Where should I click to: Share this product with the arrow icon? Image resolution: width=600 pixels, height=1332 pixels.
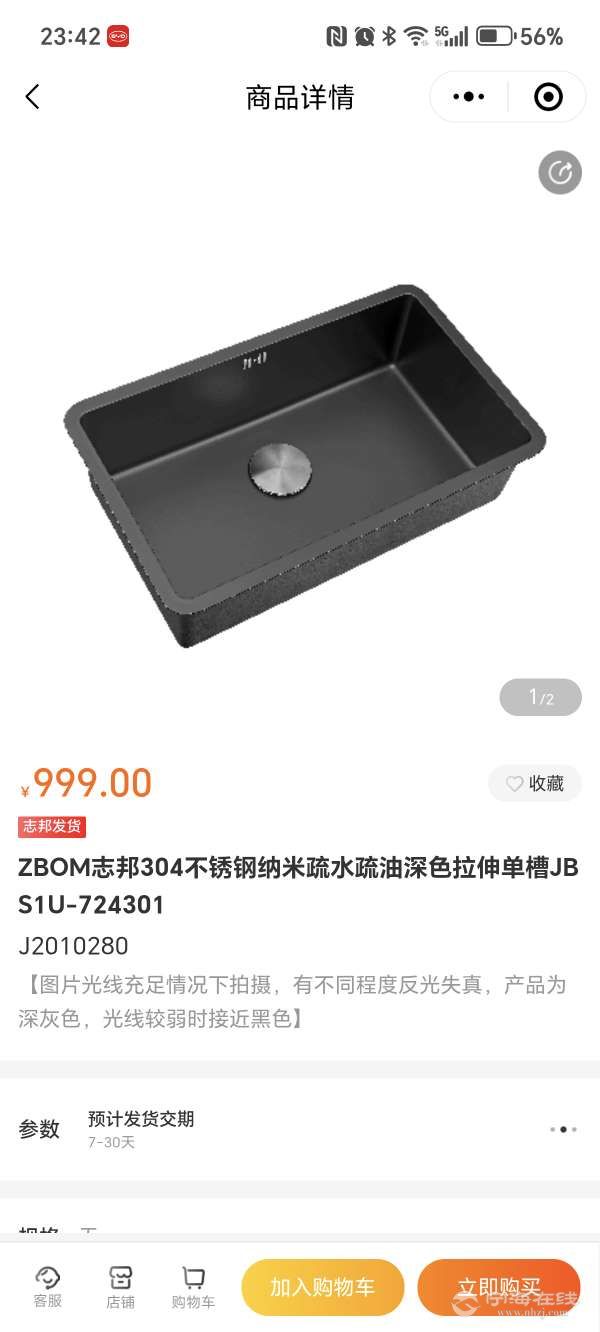[x=560, y=173]
